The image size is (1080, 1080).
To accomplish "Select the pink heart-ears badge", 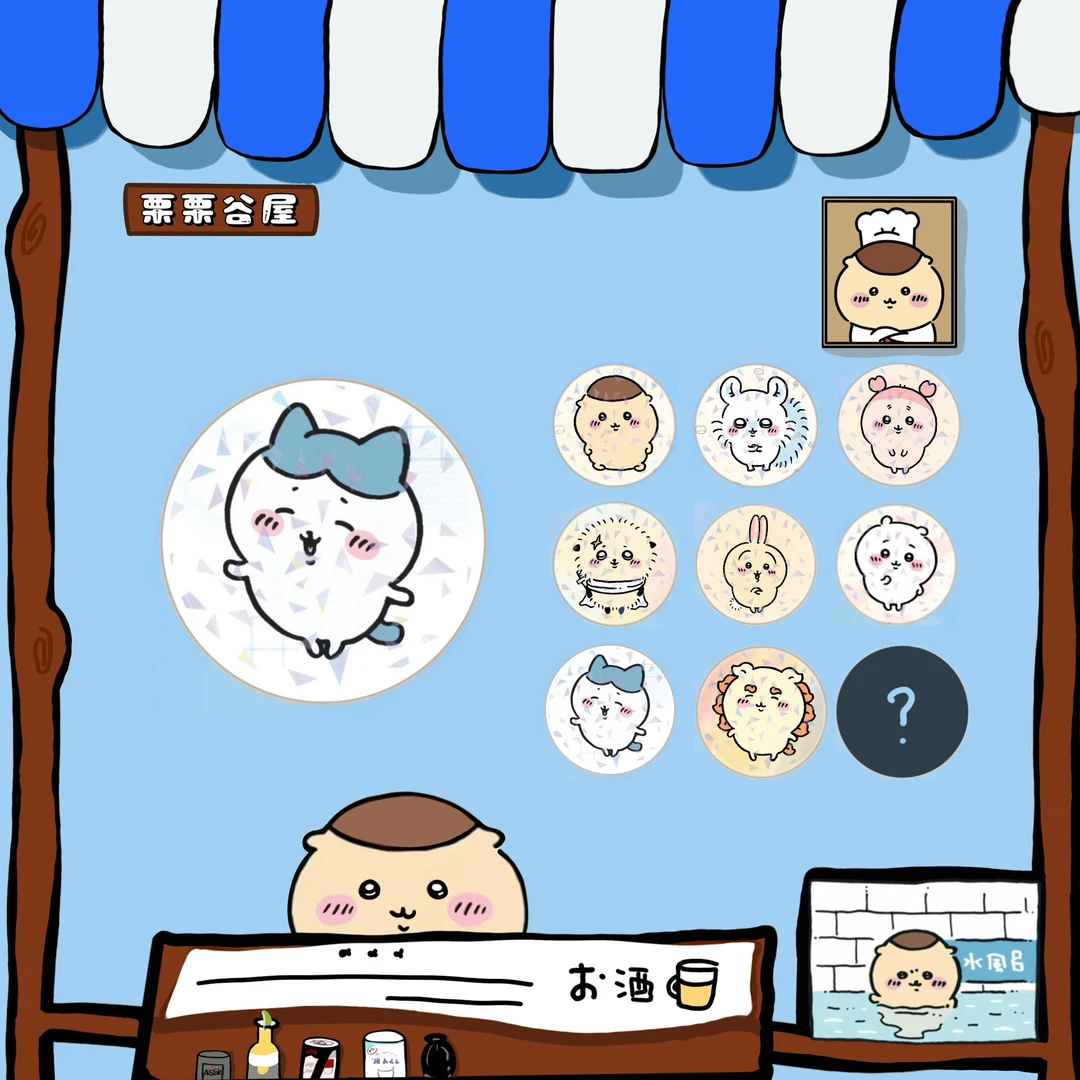I will (x=899, y=424).
